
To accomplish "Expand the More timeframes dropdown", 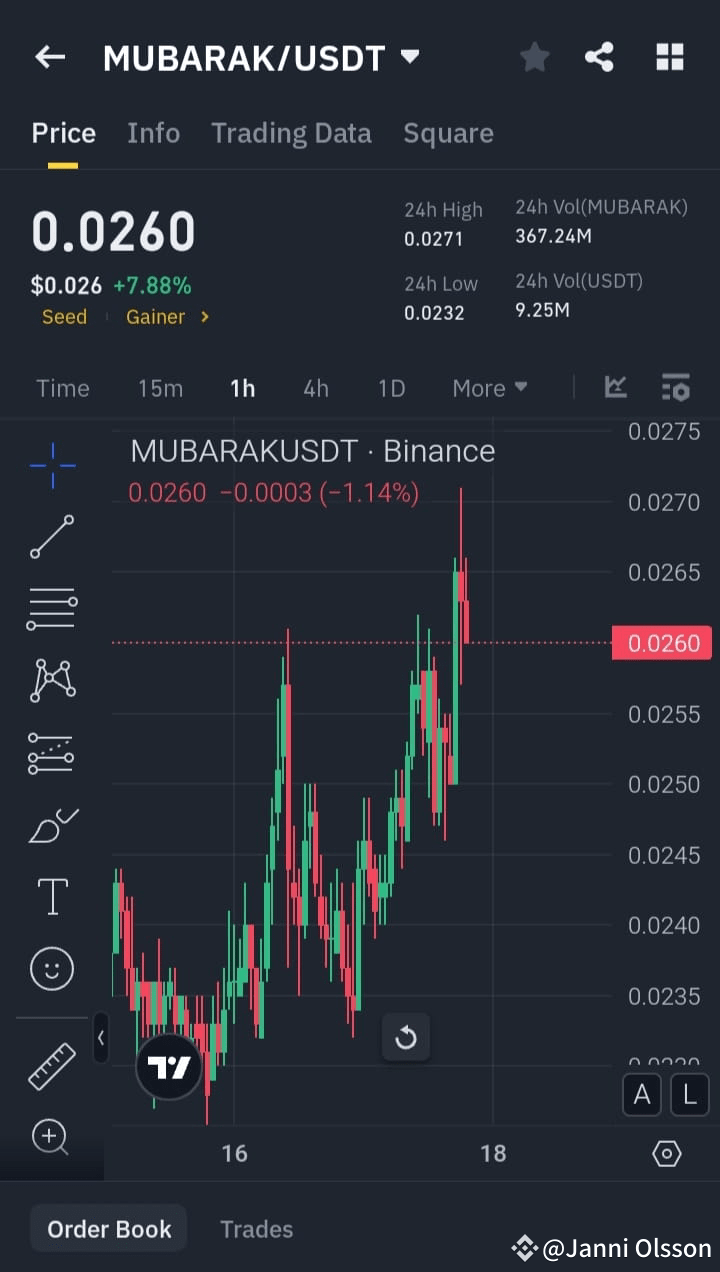I will click(x=489, y=388).
